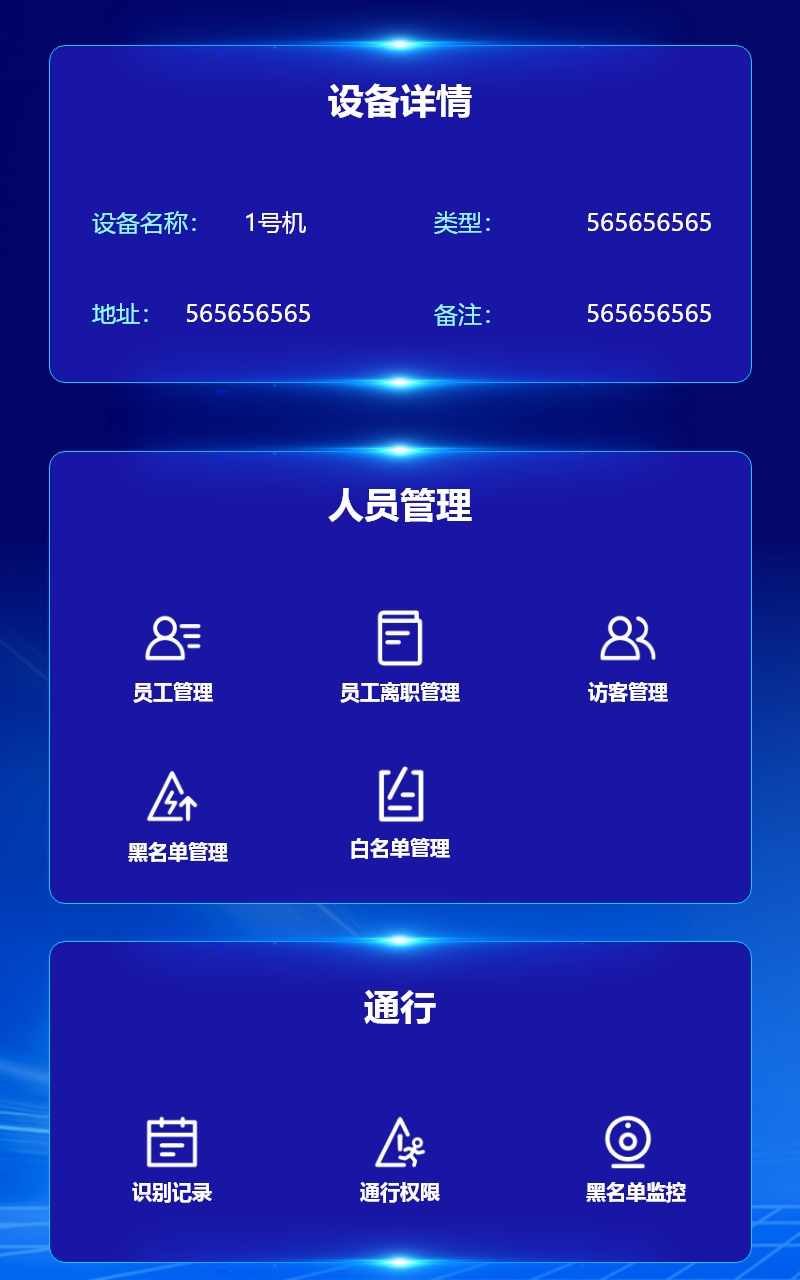Open 通行权限 access permissions

coord(400,1160)
